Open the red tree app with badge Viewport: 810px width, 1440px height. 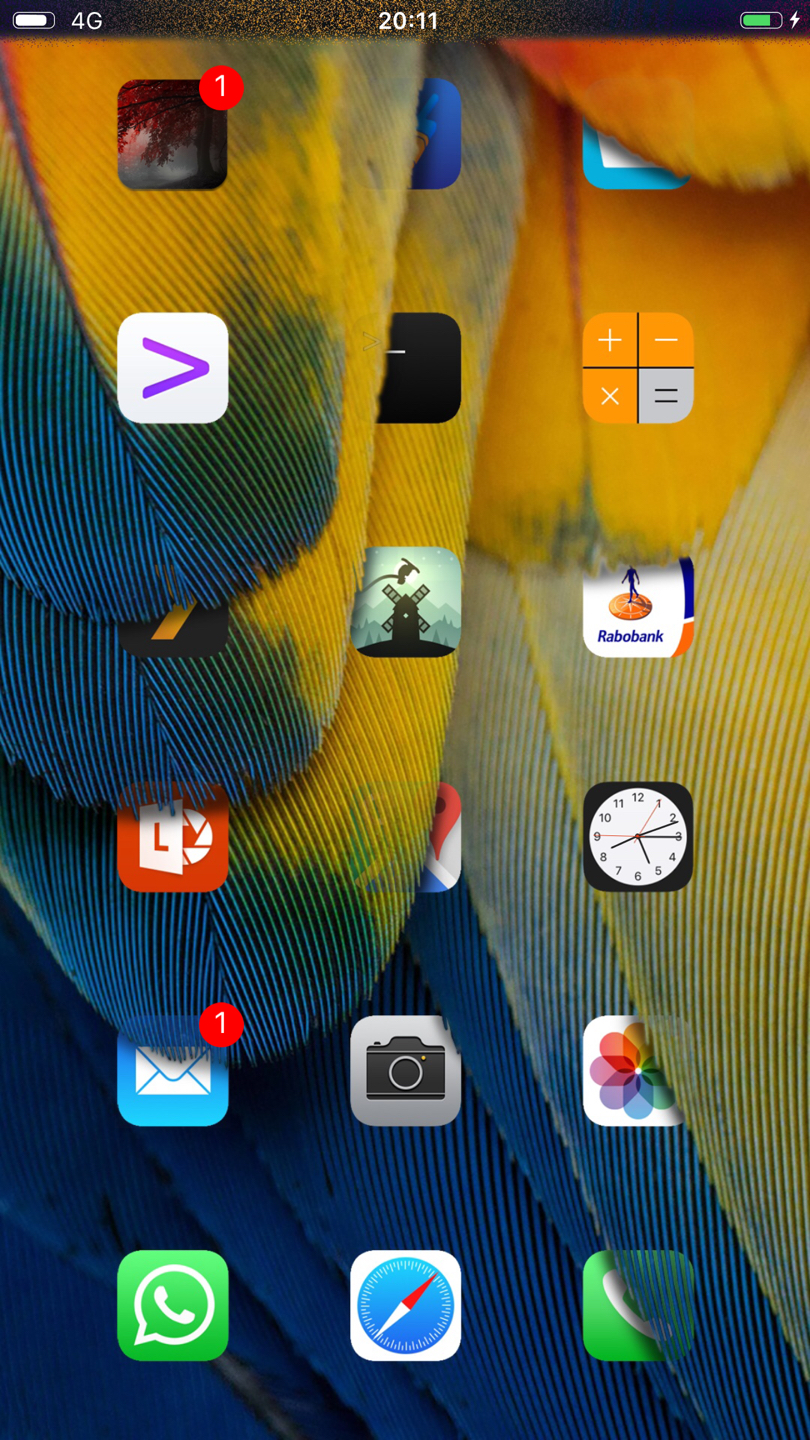pyautogui.click(x=172, y=135)
